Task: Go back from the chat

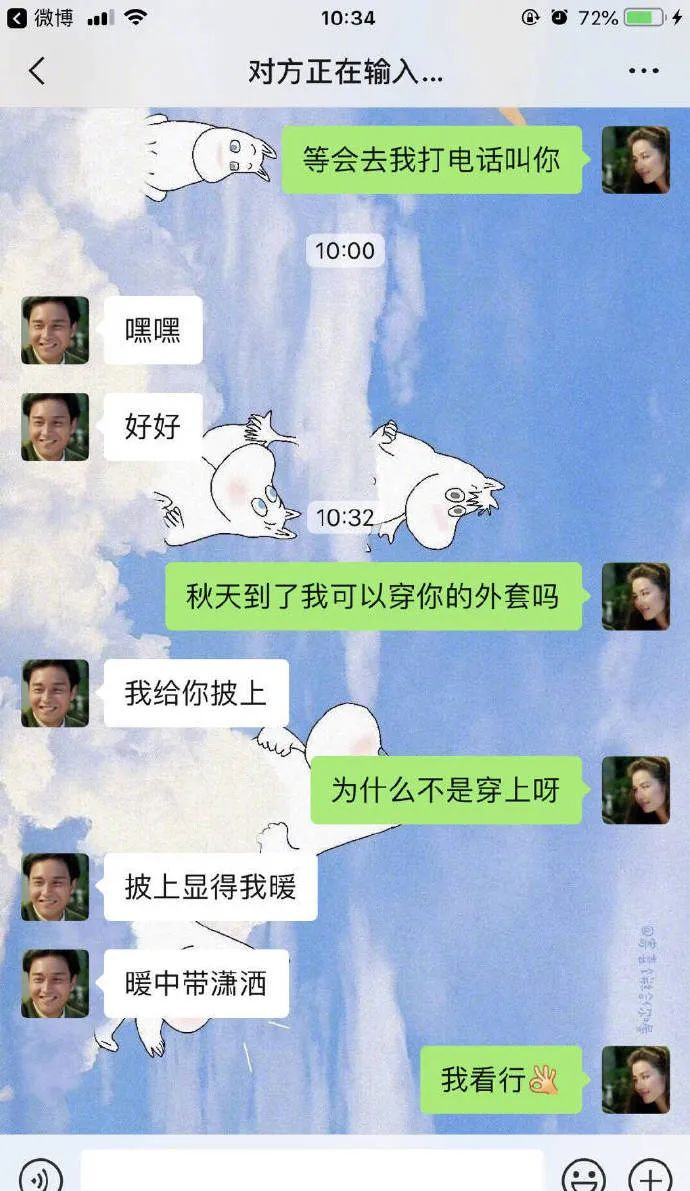Action: (x=37, y=71)
